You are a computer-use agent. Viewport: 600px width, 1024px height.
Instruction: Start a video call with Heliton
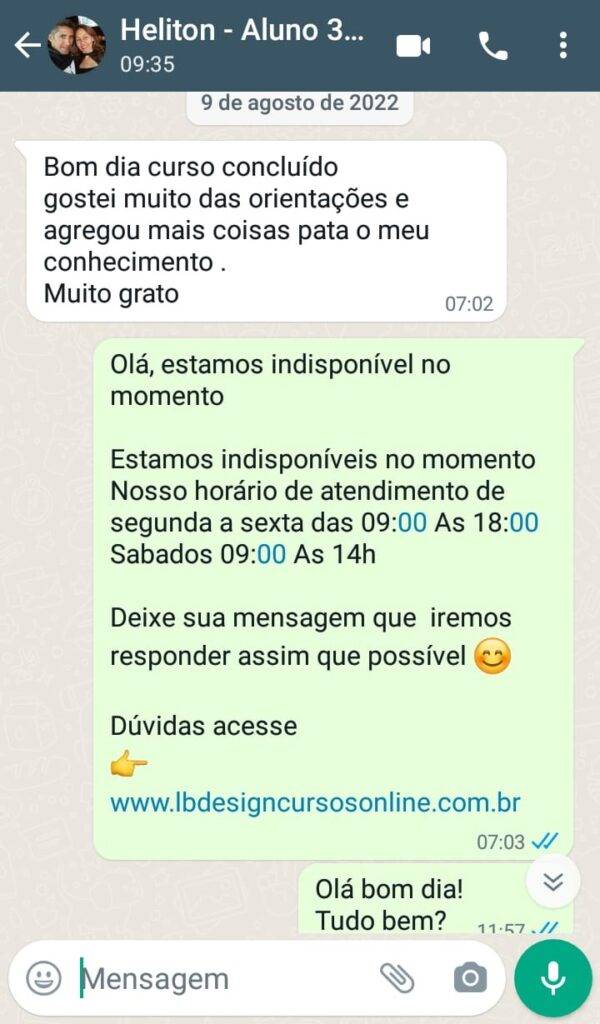coord(413,45)
